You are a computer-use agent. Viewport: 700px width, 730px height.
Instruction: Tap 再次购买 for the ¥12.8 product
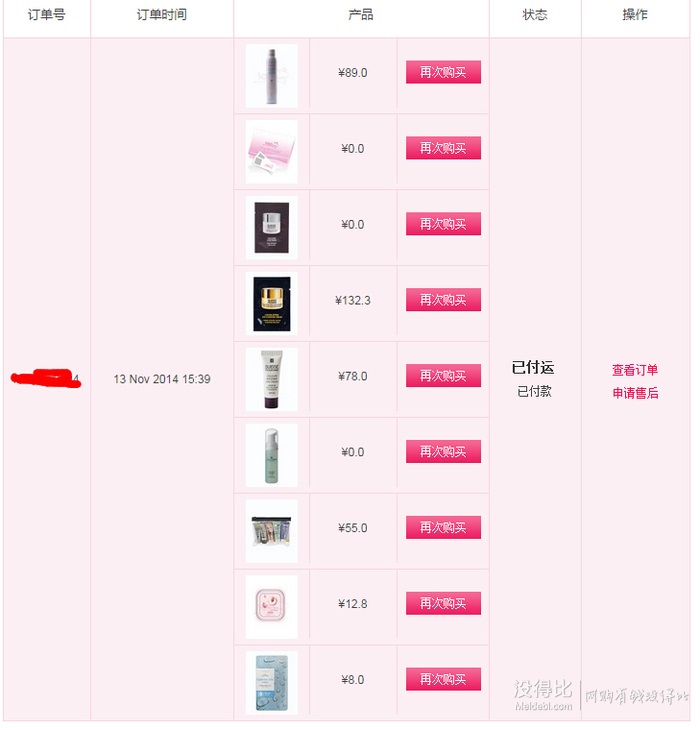[443, 604]
